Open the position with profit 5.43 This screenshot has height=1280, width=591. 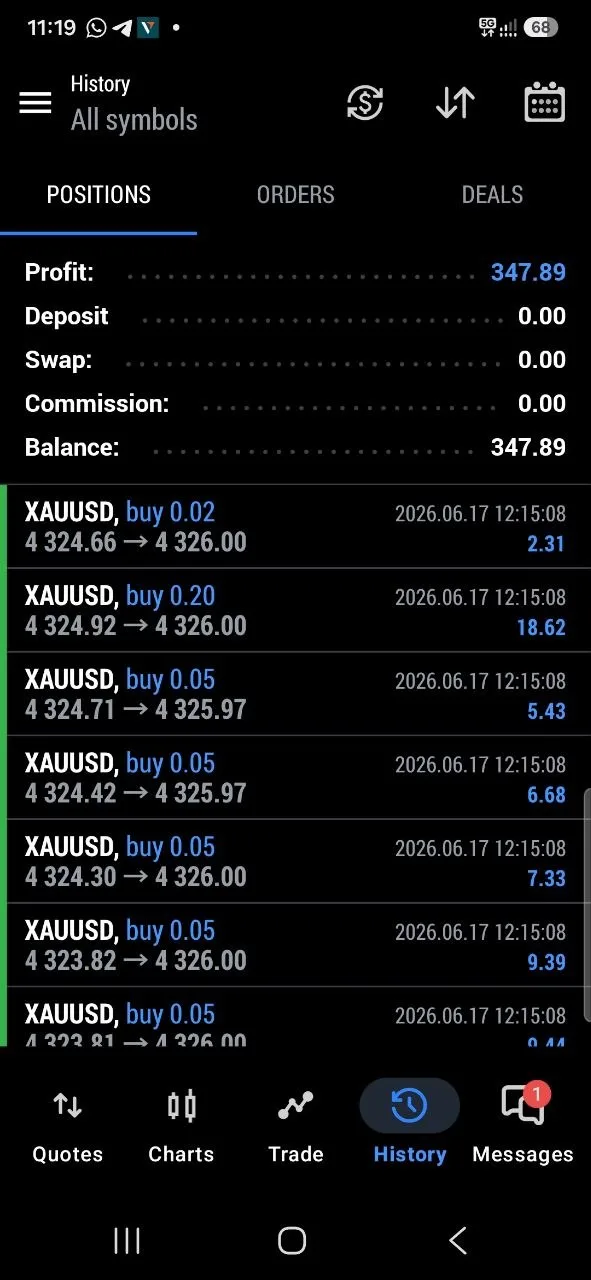pyautogui.click(x=295, y=695)
